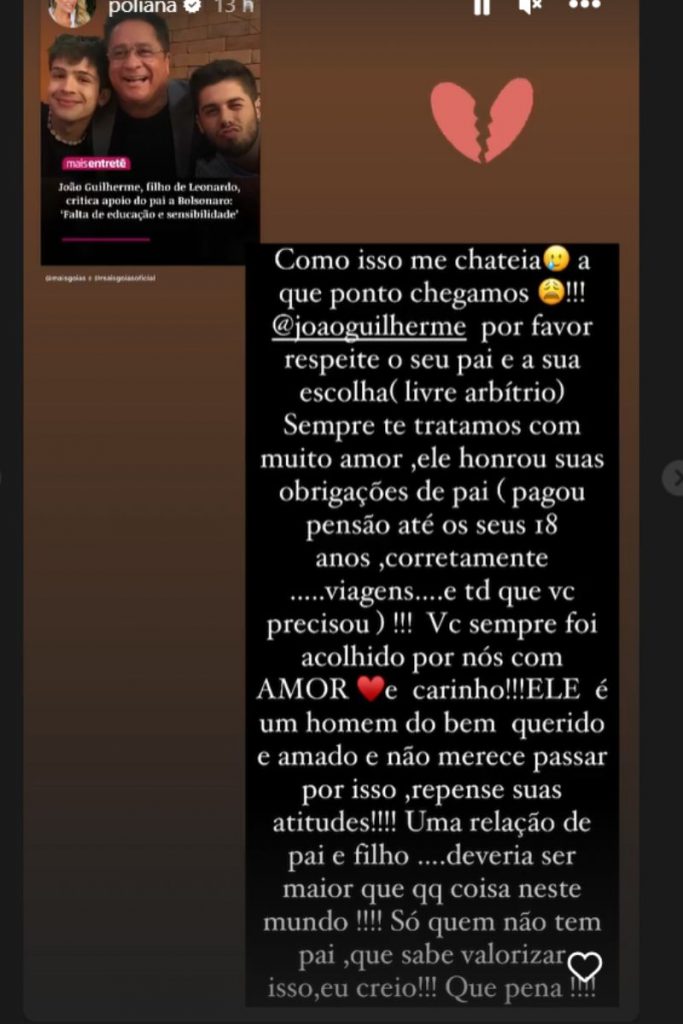Tap poliana's profile avatar
This screenshot has height=1024, width=683.
[70, 9]
